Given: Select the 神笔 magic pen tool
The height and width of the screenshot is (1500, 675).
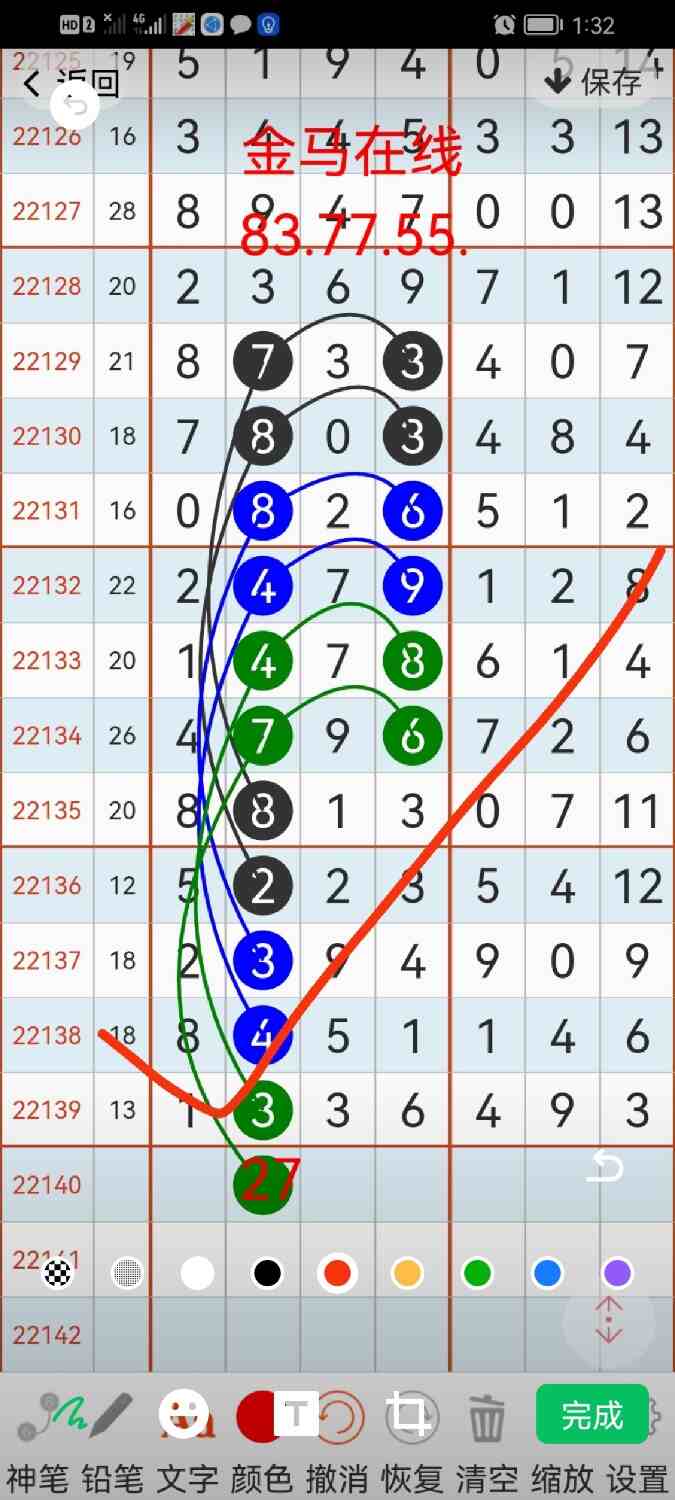Looking at the screenshot, I should [x=46, y=1415].
